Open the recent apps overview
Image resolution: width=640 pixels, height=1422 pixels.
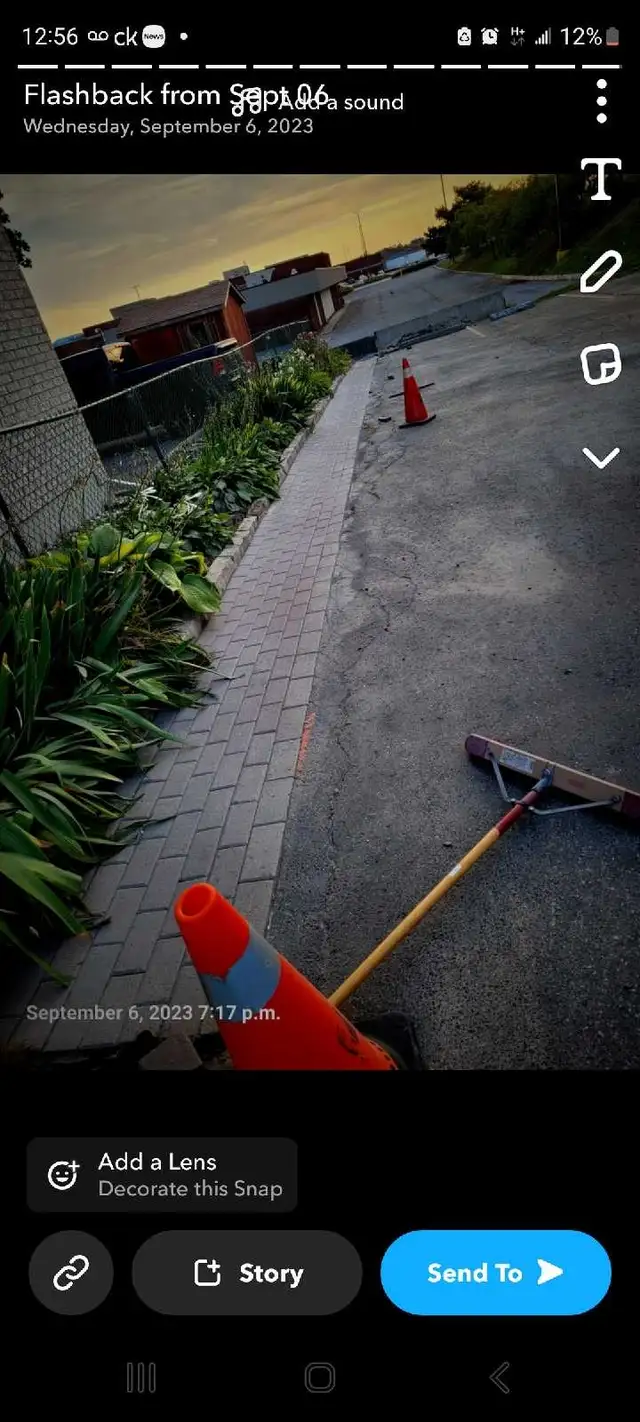[x=141, y=1378]
